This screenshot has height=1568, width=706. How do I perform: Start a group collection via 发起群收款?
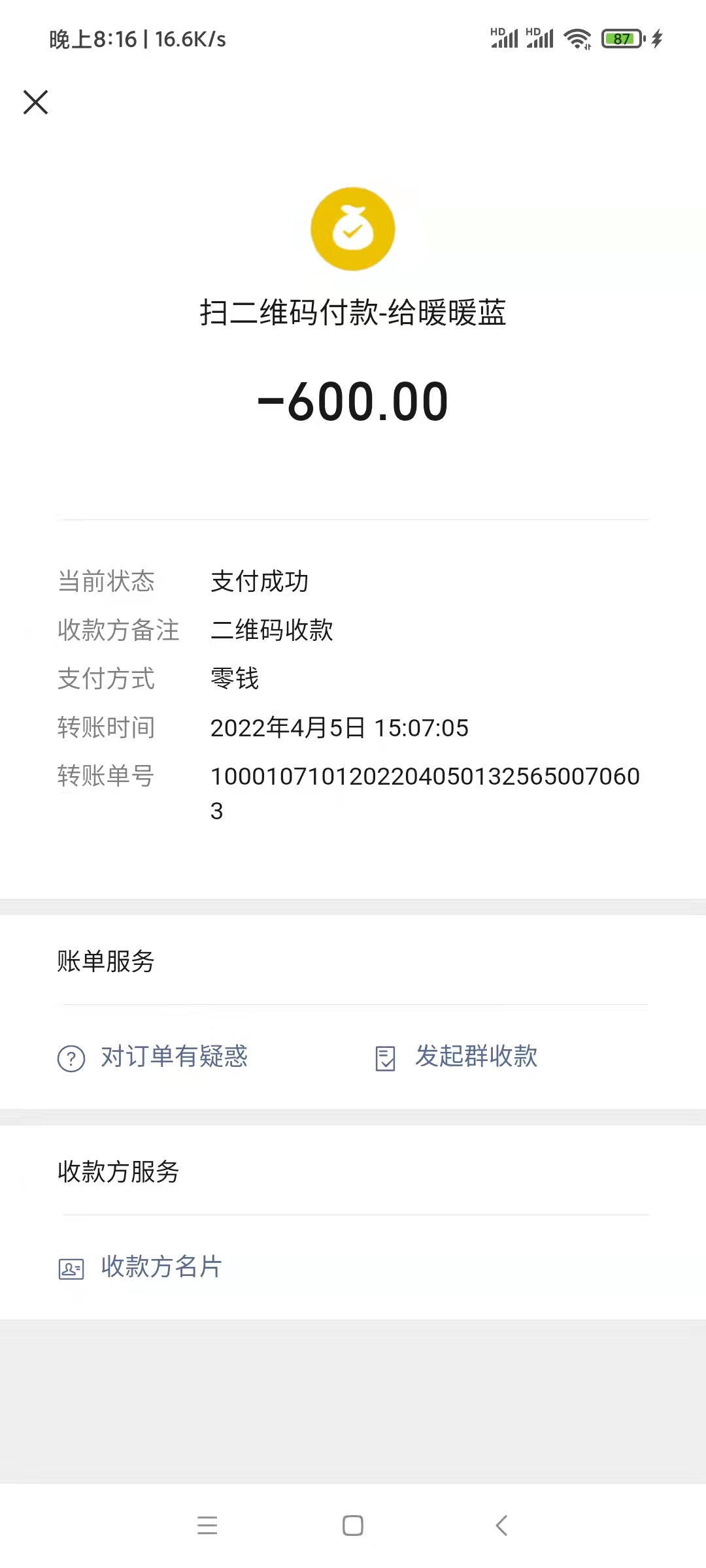click(475, 1056)
